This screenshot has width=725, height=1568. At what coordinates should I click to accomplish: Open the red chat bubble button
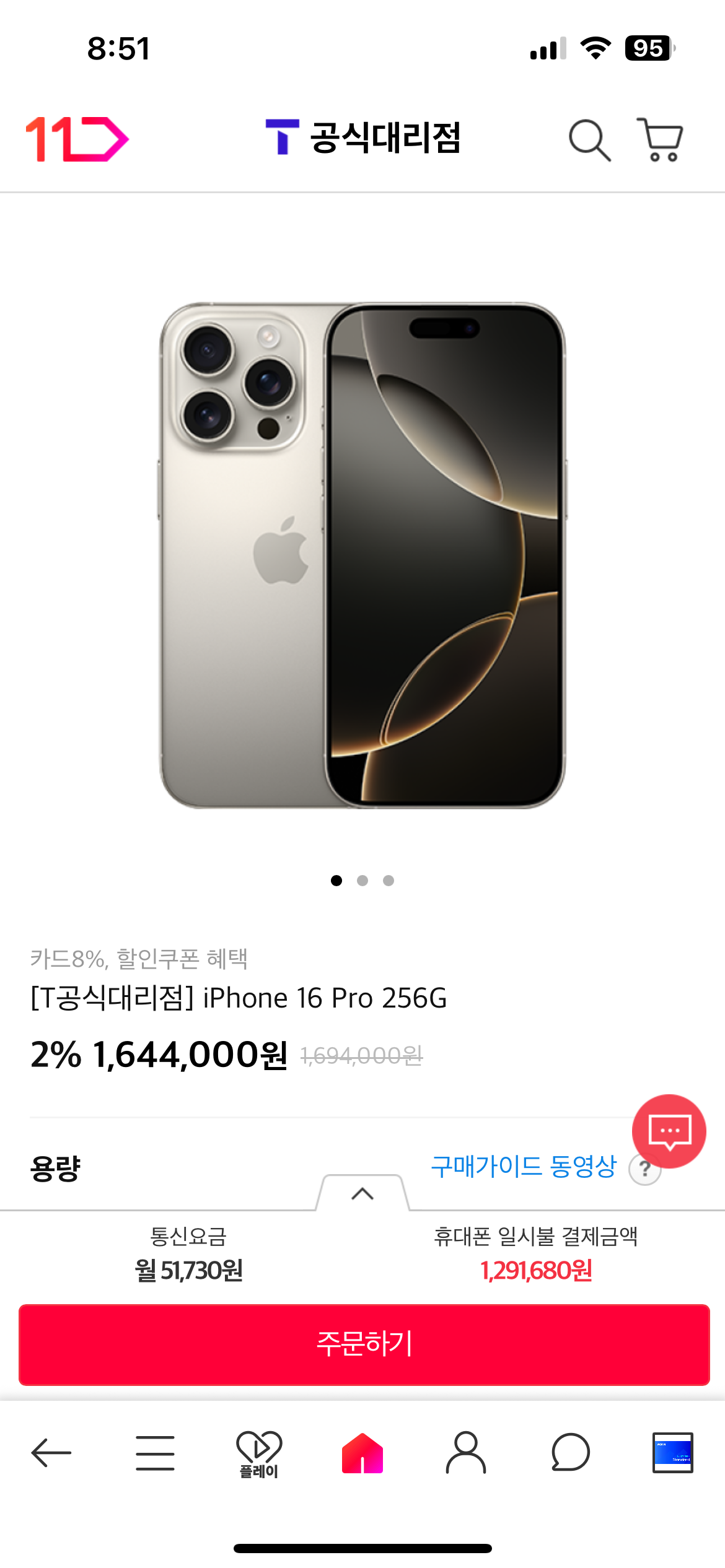pyautogui.click(x=669, y=1131)
